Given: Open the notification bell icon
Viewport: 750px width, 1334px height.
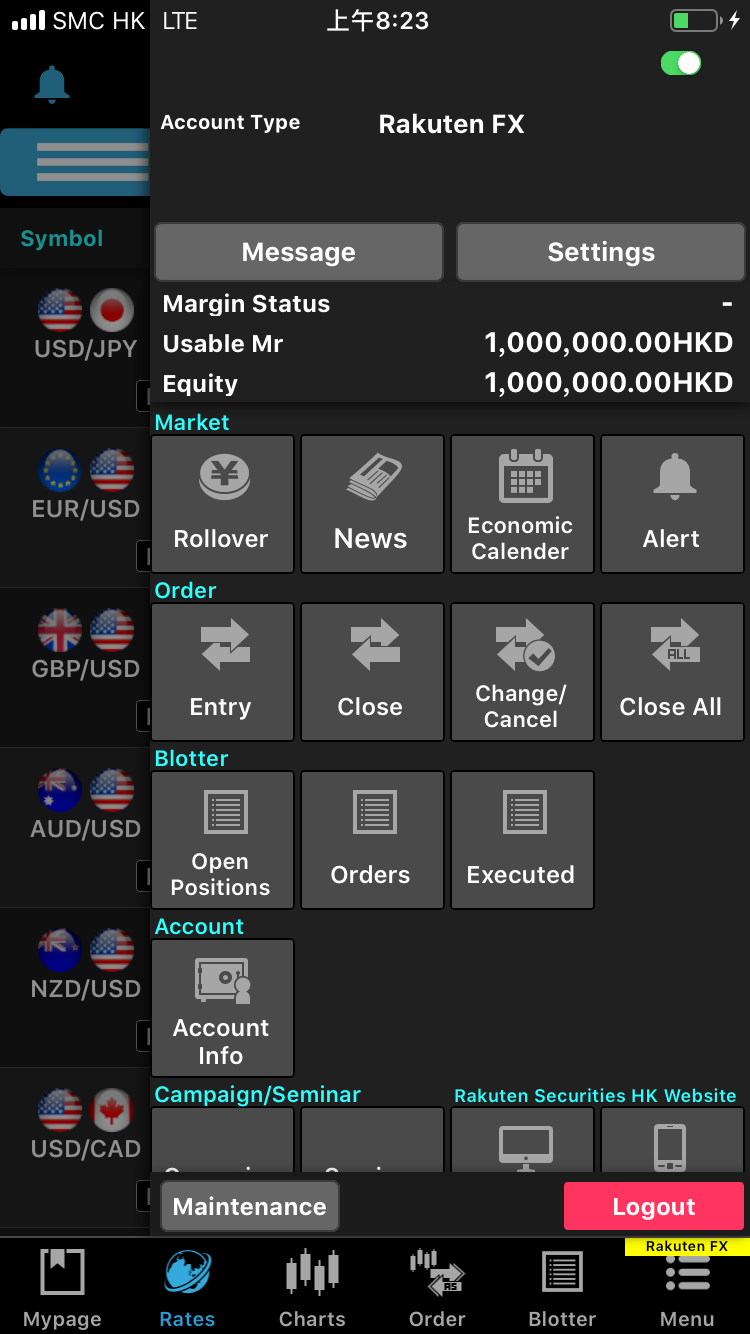Looking at the screenshot, I should tap(52, 84).
